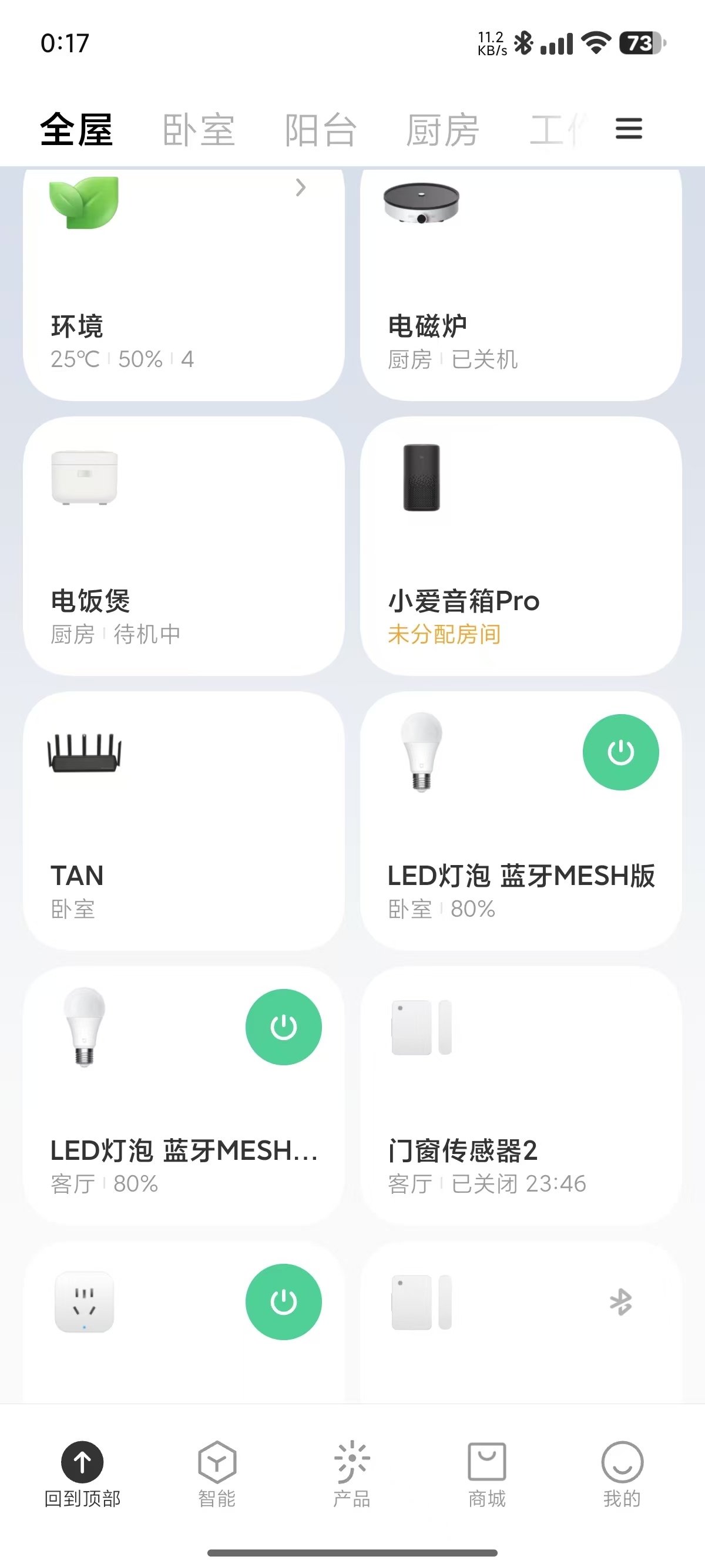This screenshot has width=705, height=1568.
Task: Switch to the 厨房 room tab
Action: pos(442,130)
